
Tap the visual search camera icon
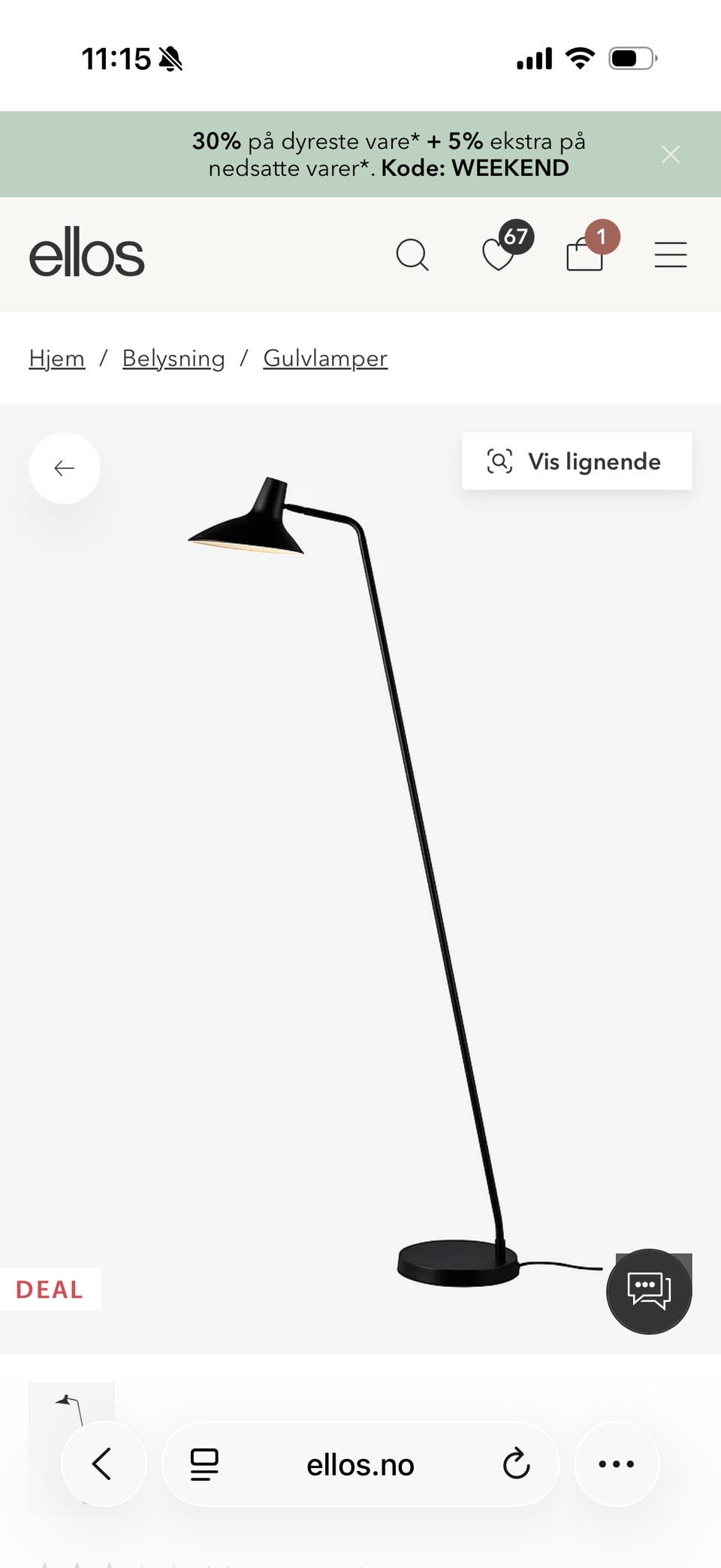tap(499, 461)
